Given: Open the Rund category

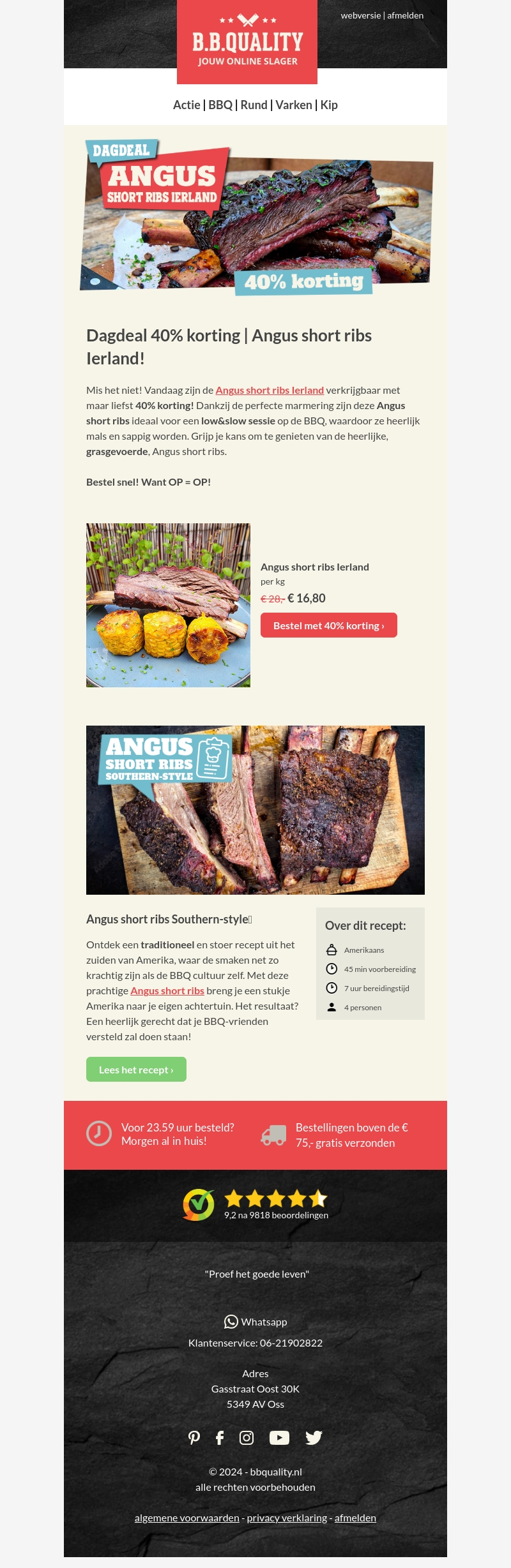Looking at the screenshot, I should point(254,105).
